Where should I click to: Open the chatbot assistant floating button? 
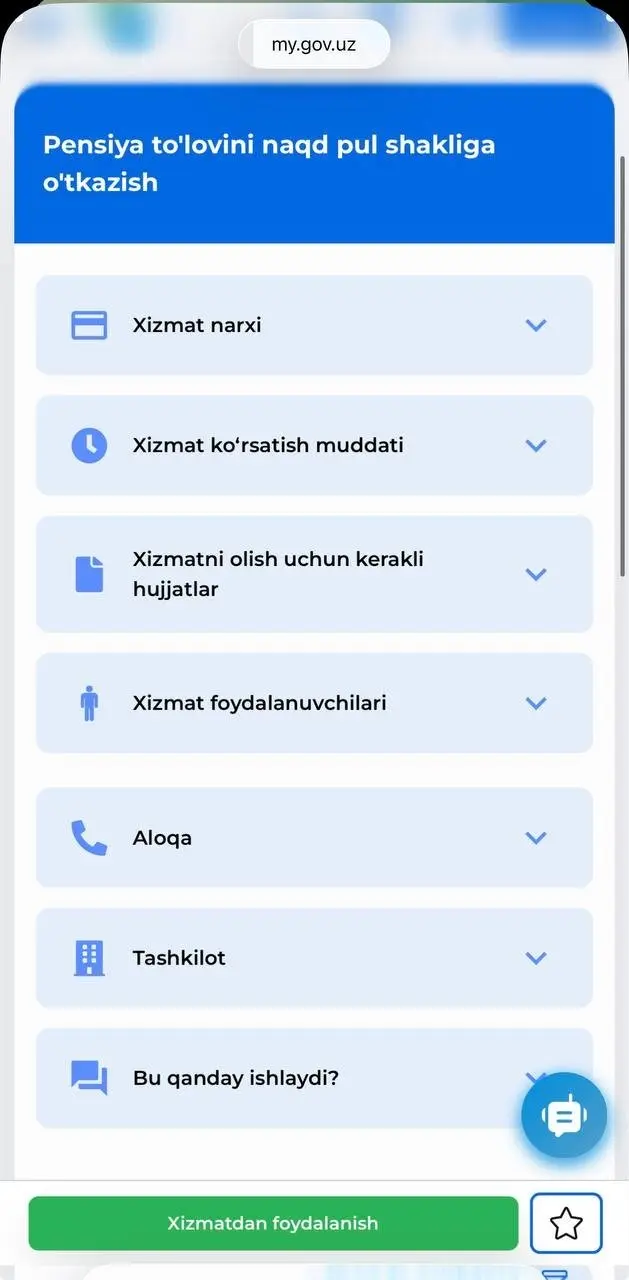(x=564, y=1116)
